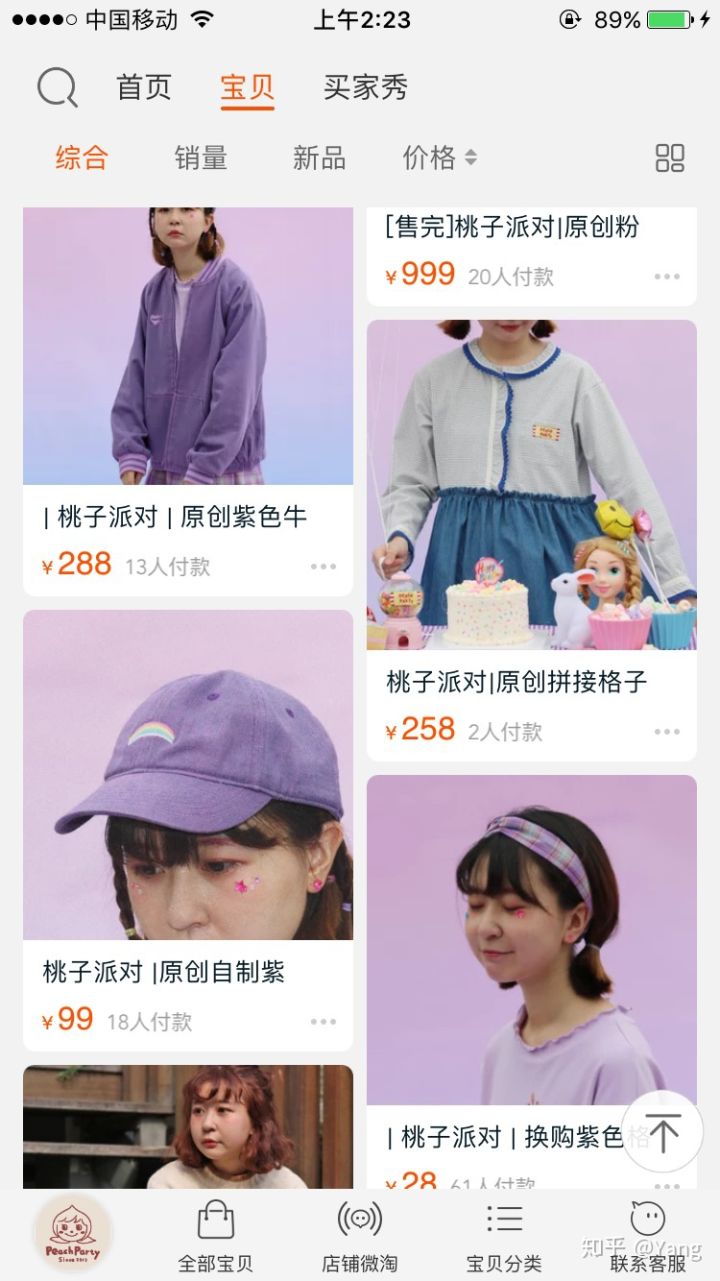720x1281 pixels.
Task: Toggle the grid layout view icon
Action: [x=669, y=158]
